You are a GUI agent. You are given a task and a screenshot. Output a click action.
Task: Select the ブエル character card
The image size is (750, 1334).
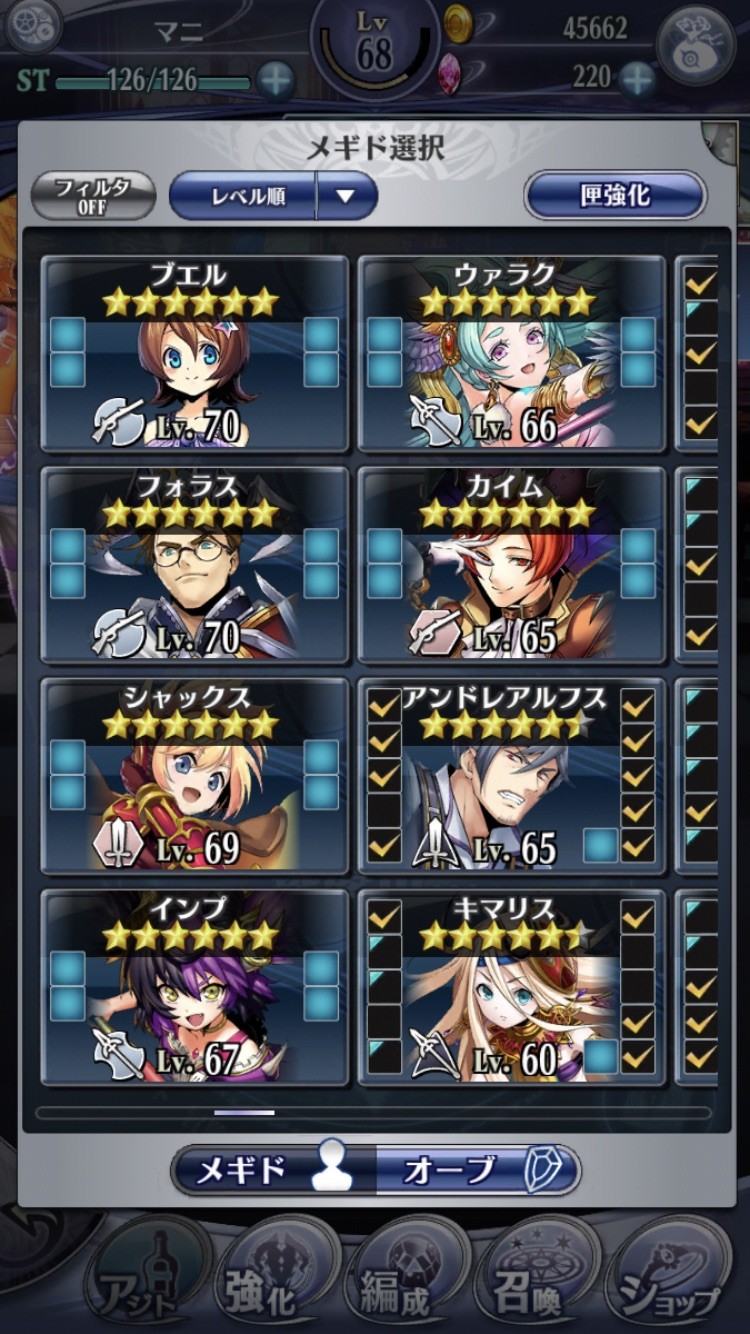pyautogui.click(x=194, y=354)
